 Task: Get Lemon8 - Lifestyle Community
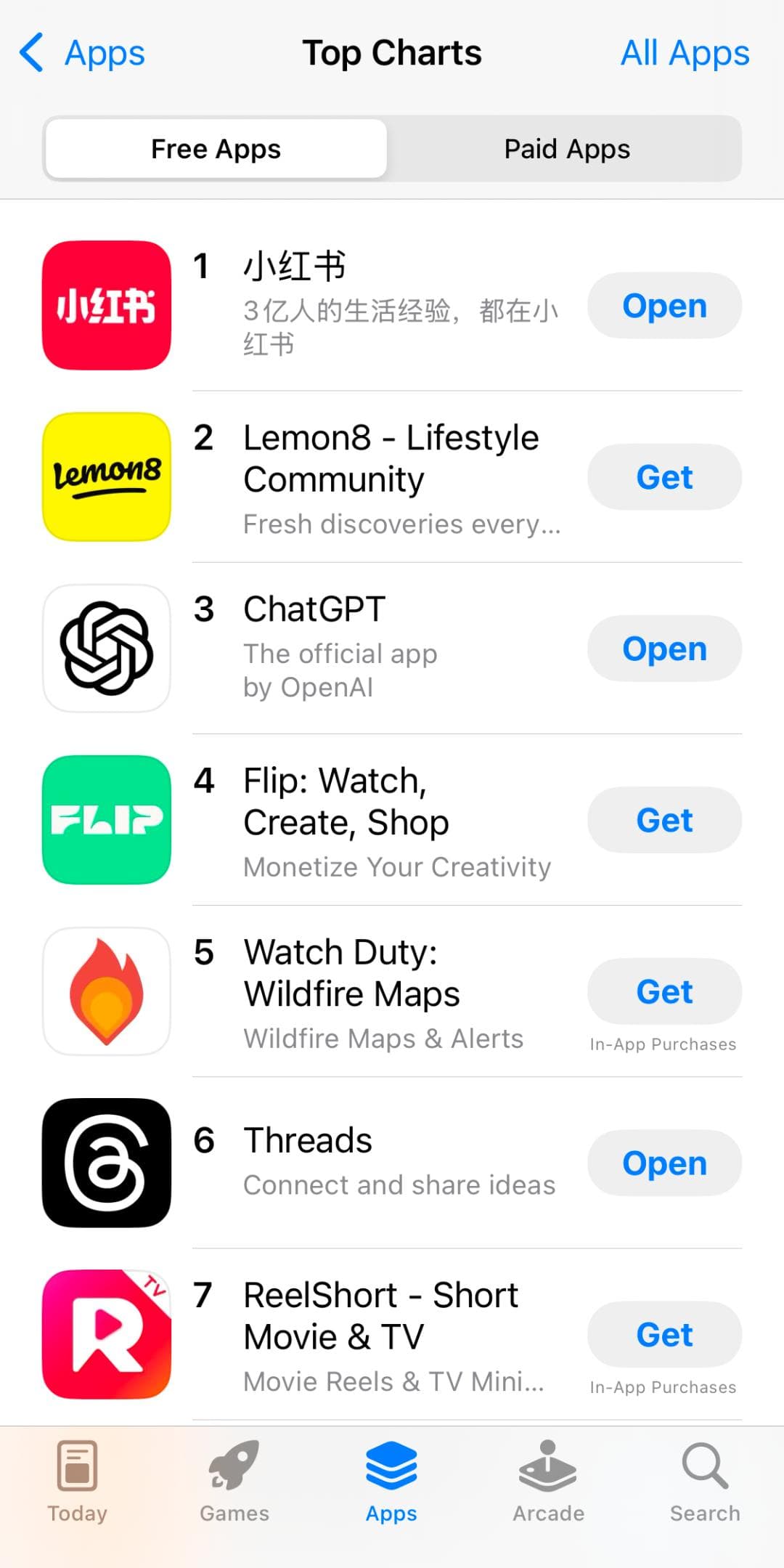pos(663,477)
